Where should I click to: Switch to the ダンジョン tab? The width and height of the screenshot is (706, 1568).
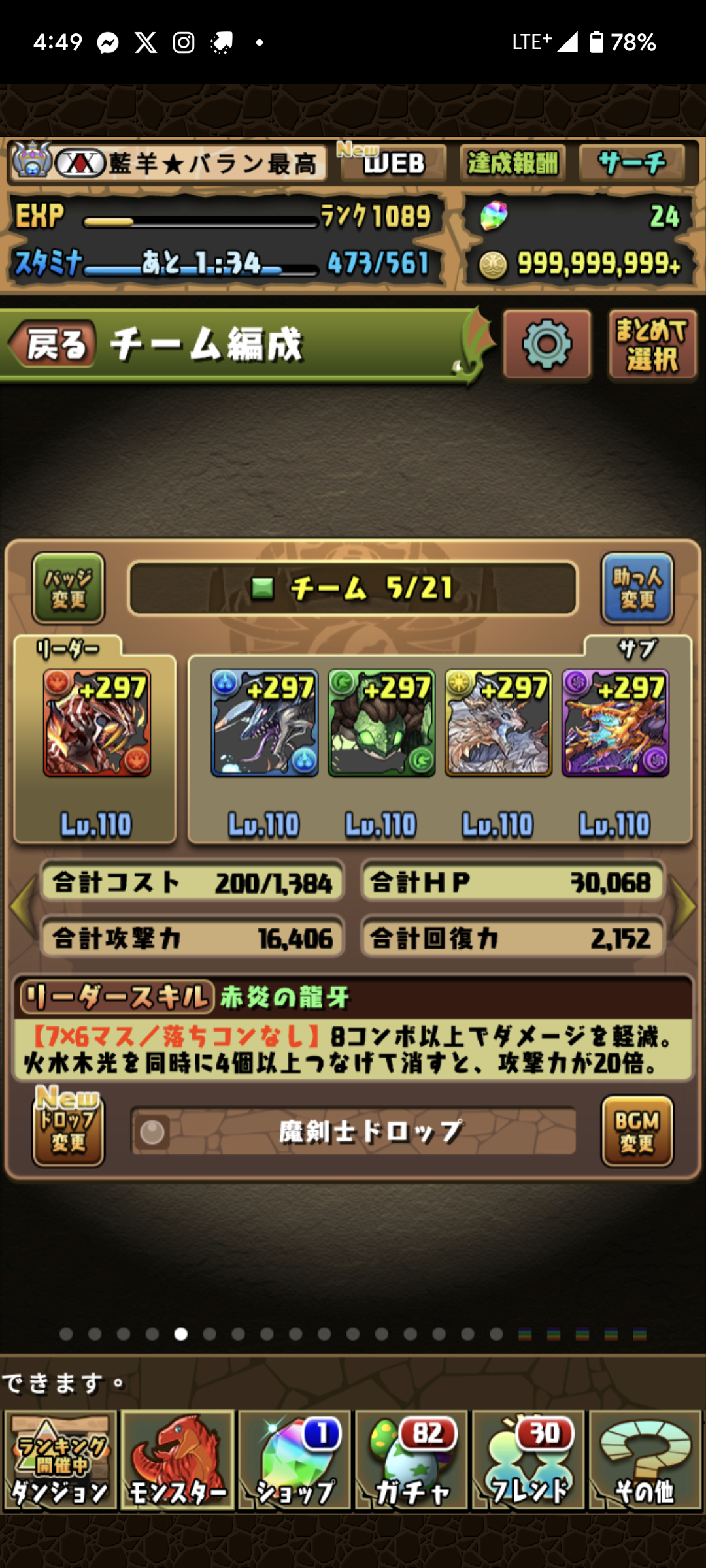coord(60,1460)
